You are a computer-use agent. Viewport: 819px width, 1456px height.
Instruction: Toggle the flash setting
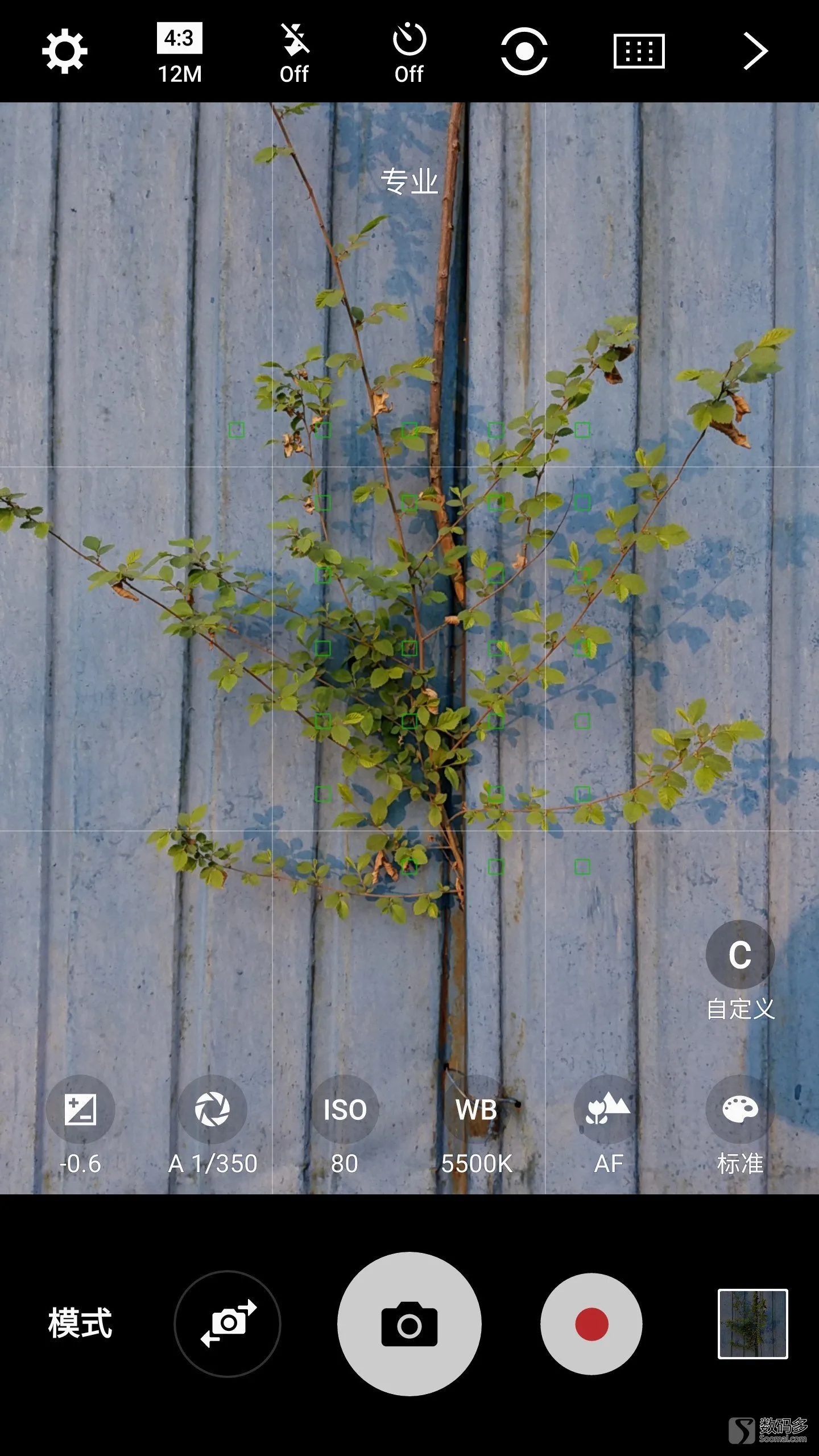point(295,52)
